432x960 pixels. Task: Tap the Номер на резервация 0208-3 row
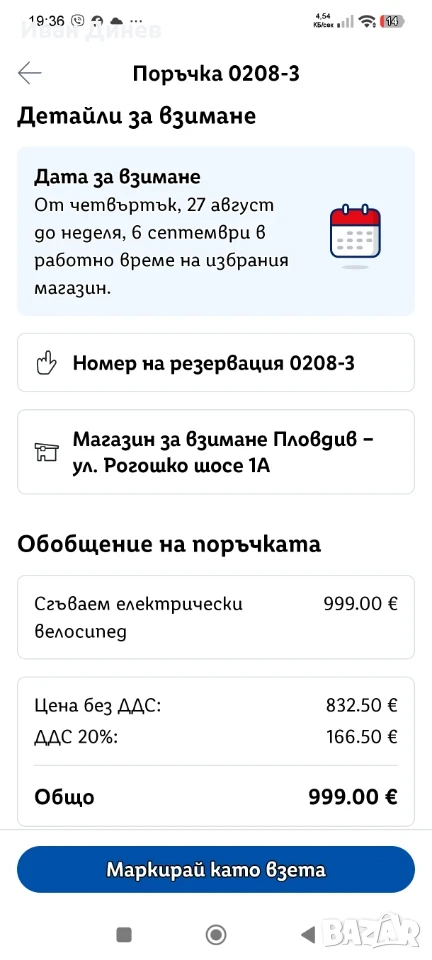pyautogui.click(x=216, y=362)
